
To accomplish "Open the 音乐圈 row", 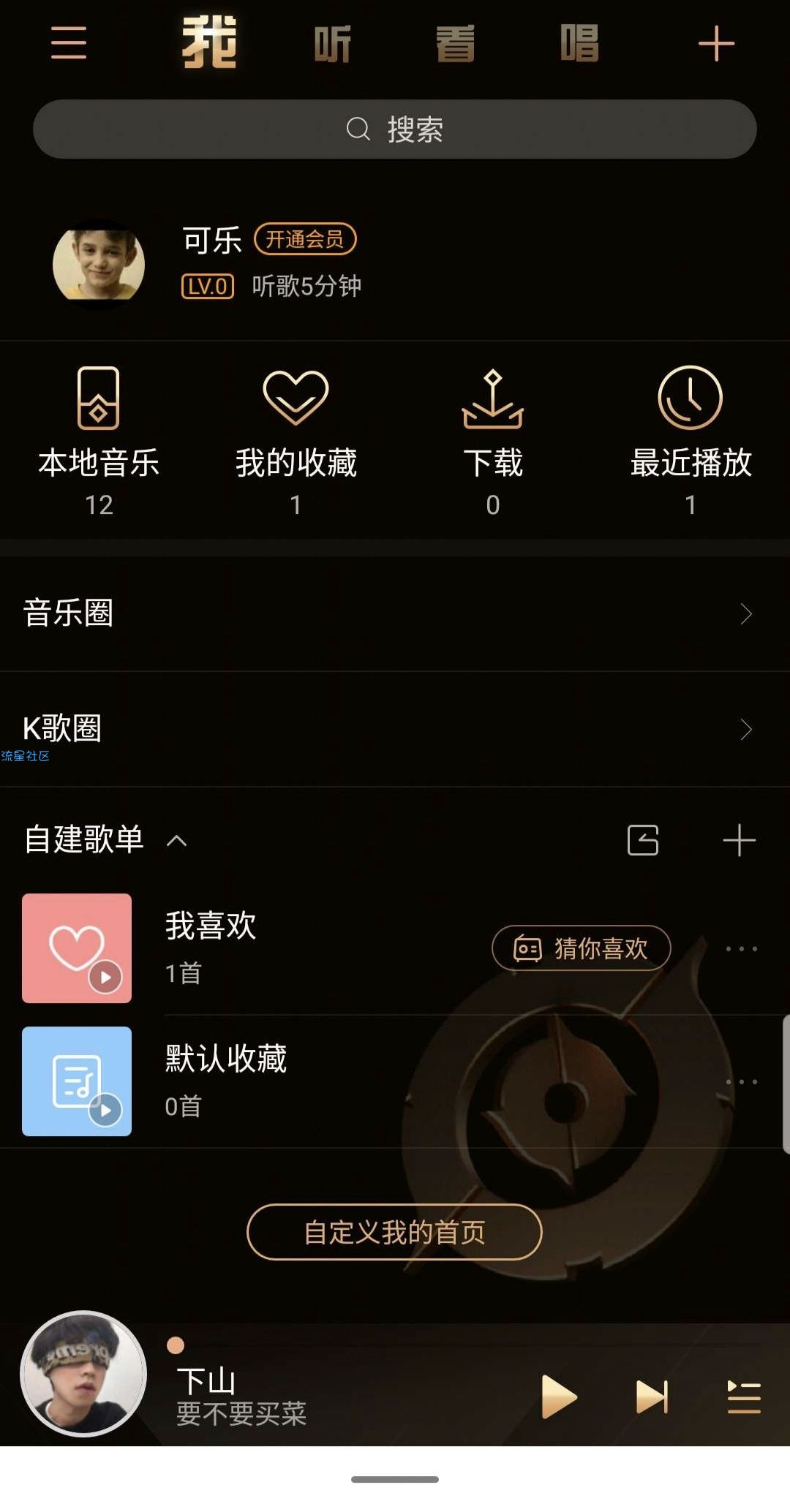I will coord(395,613).
